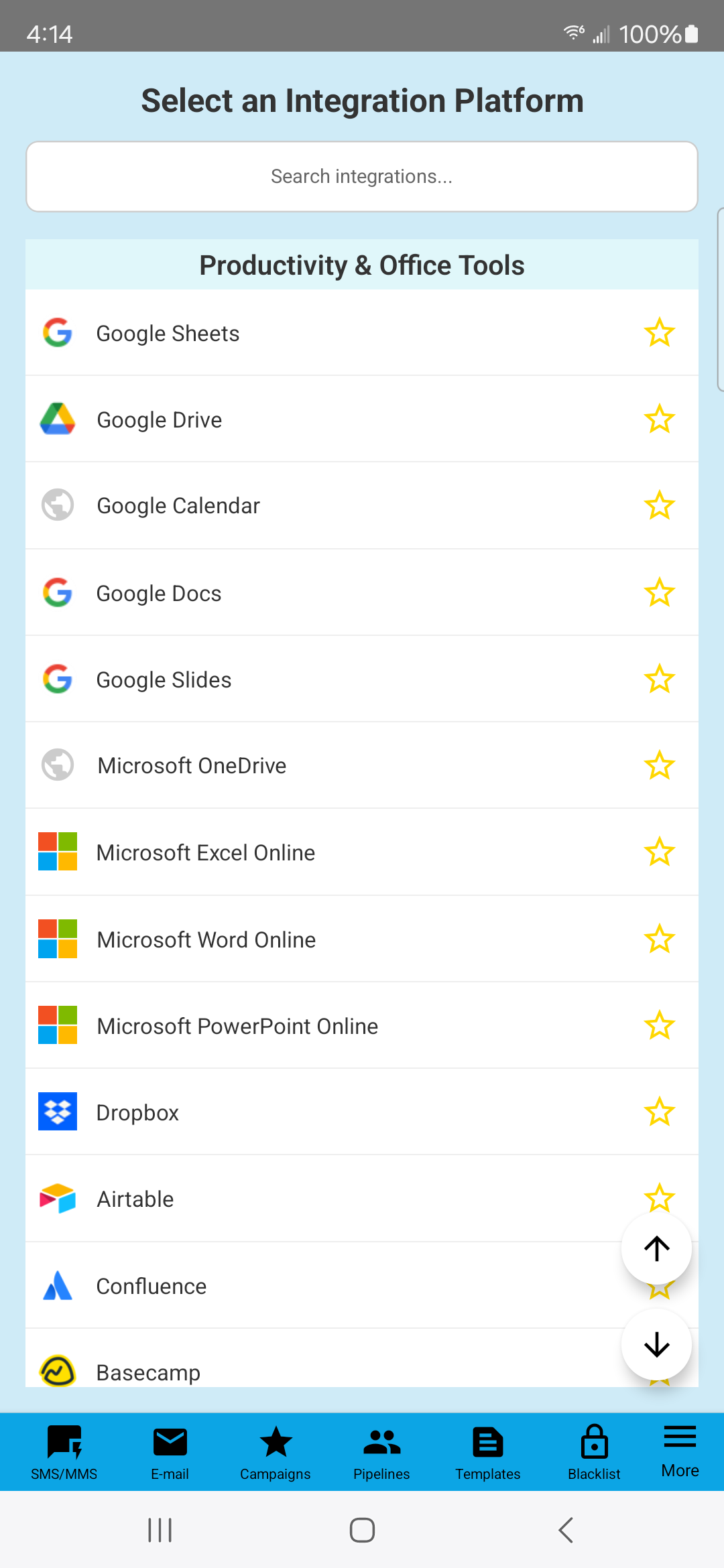The height and width of the screenshot is (1568, 724).
Task: Go to the Campaigns tab
Action: (276, 1453)
